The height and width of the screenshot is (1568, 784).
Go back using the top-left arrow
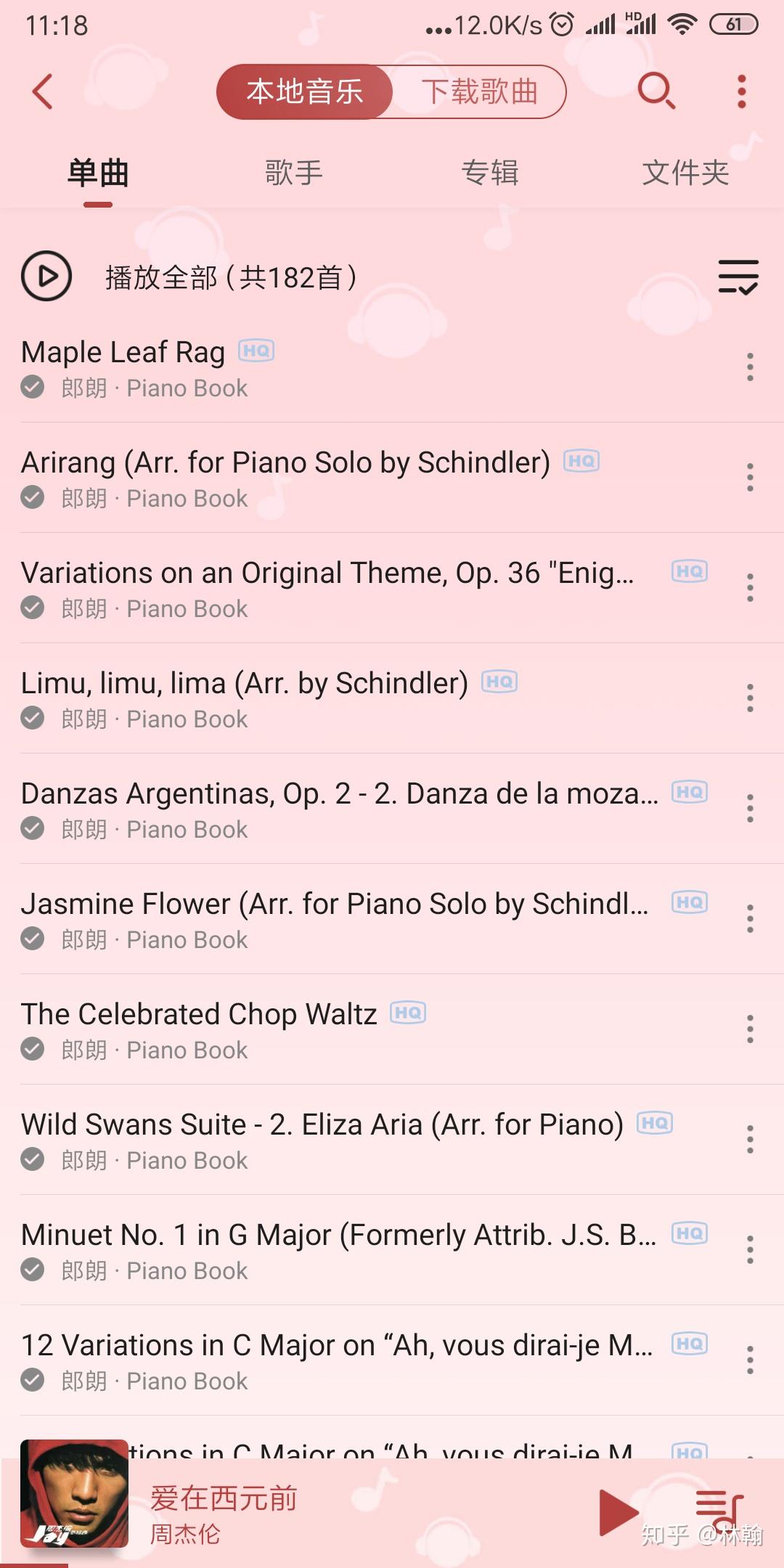(42, 92)
